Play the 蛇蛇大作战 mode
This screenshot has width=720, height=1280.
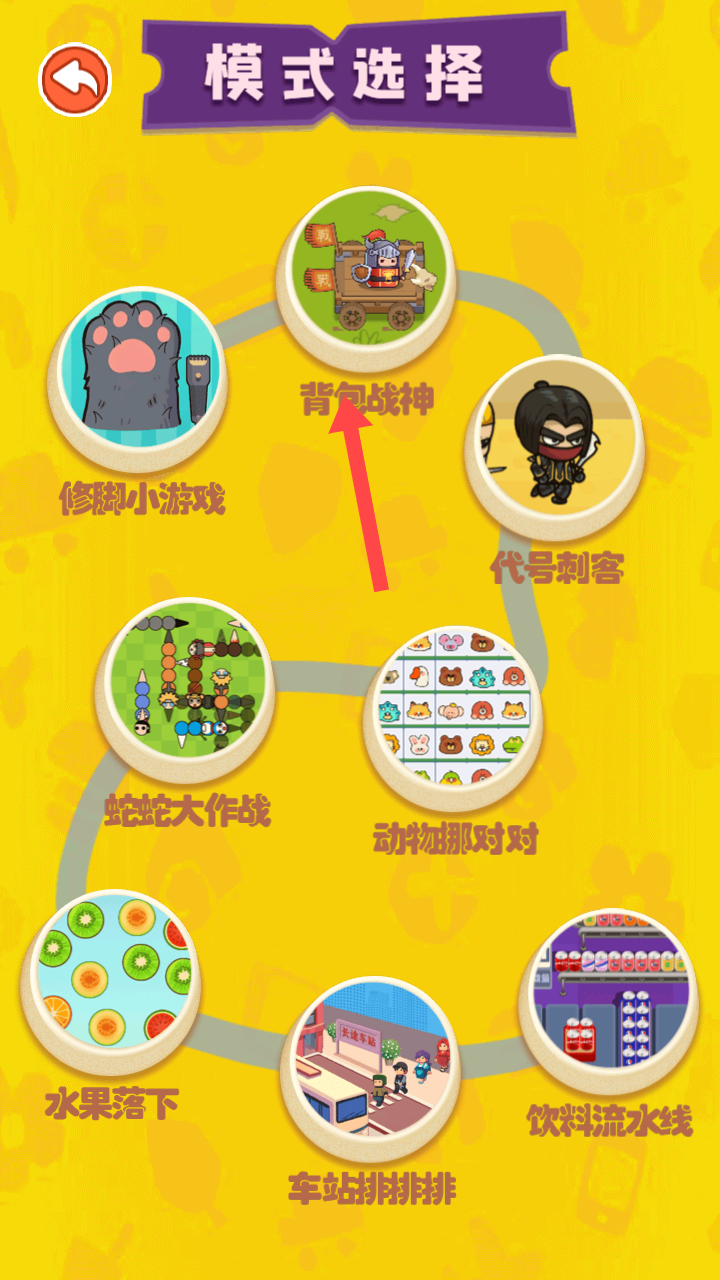(x=187, y=684)
